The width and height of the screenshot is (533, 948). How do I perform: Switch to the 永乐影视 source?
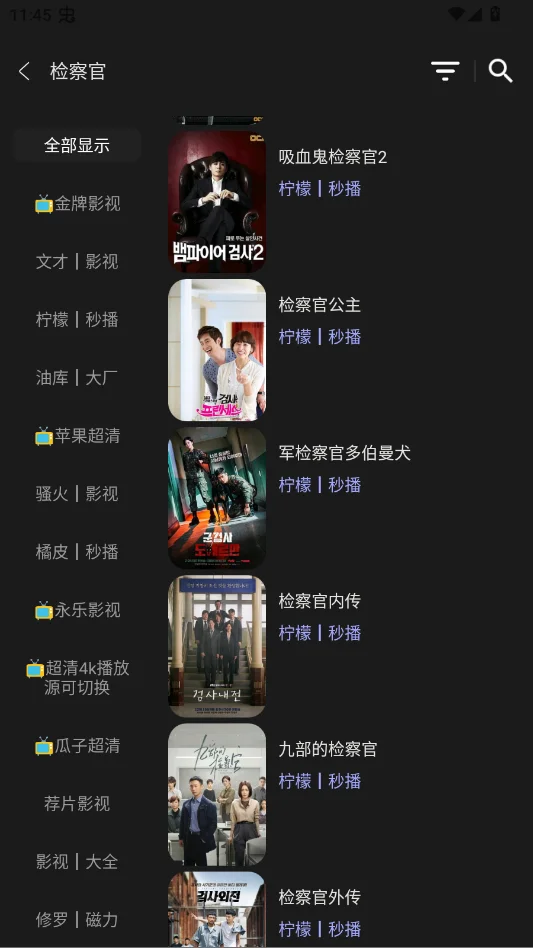(x=77, y=610)
